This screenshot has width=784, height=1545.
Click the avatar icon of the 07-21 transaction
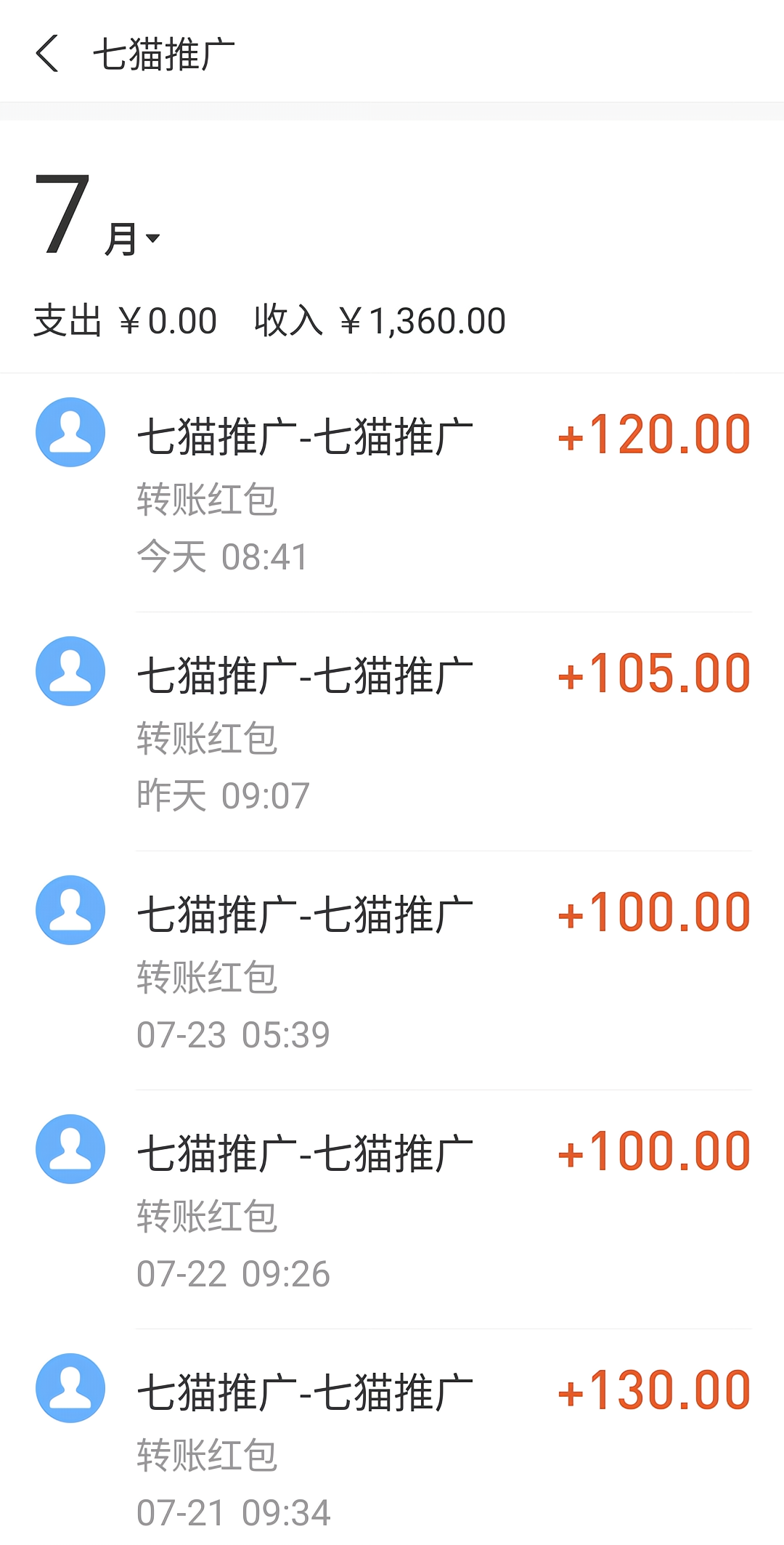click(x=70, y=1388)
